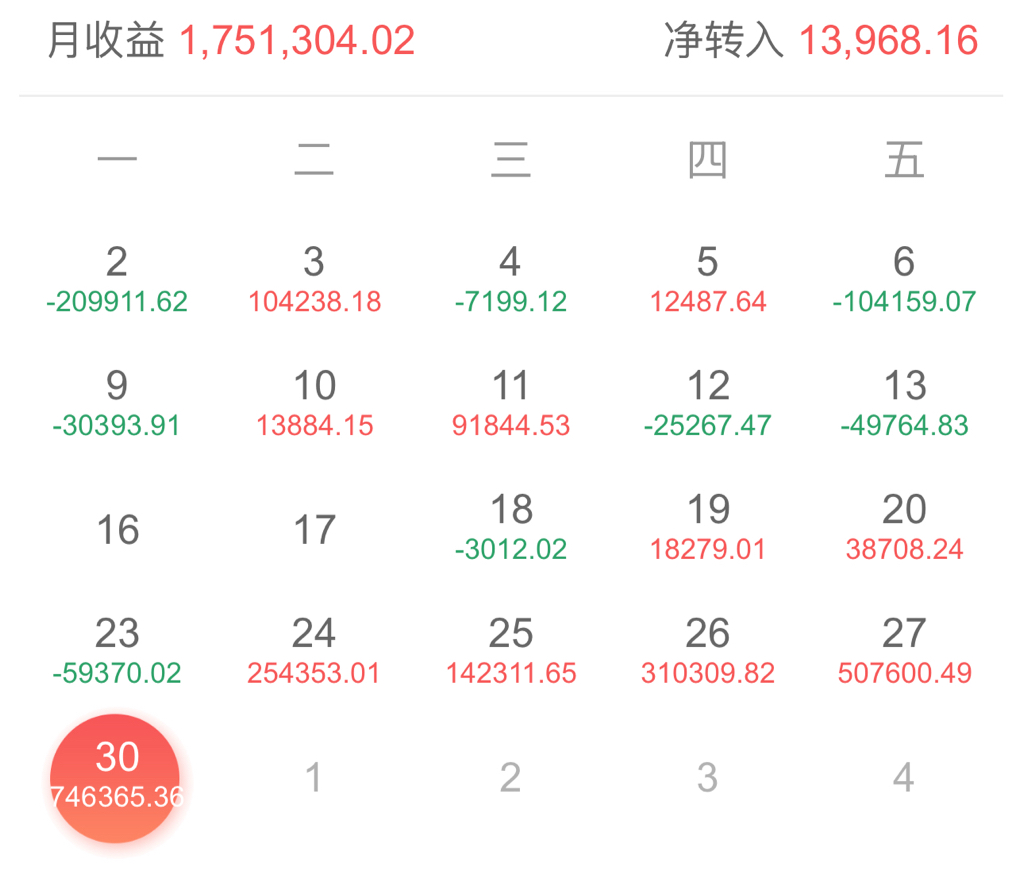This screenshot has height=871, width=1024.
Task: Tap the day showing 104238.18
Action: click(314, 278)
